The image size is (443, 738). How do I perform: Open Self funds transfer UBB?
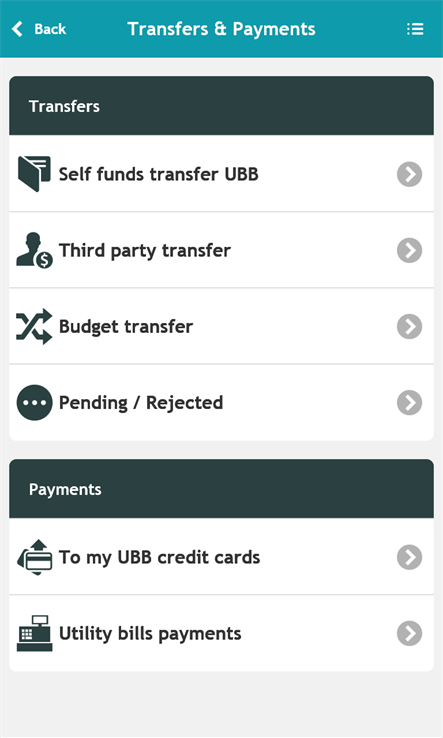[221, 174]
